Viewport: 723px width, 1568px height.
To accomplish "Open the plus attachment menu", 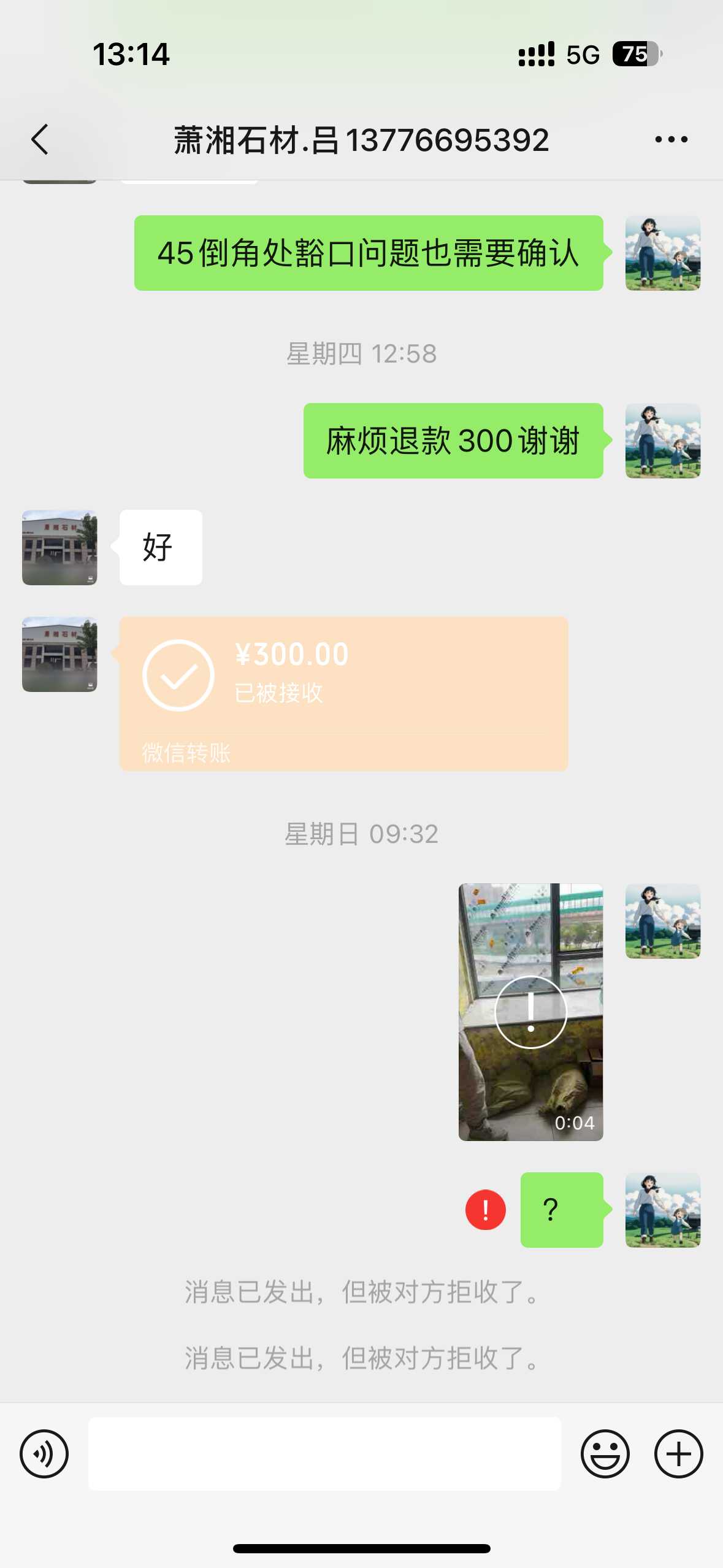I will (678, 1453).
